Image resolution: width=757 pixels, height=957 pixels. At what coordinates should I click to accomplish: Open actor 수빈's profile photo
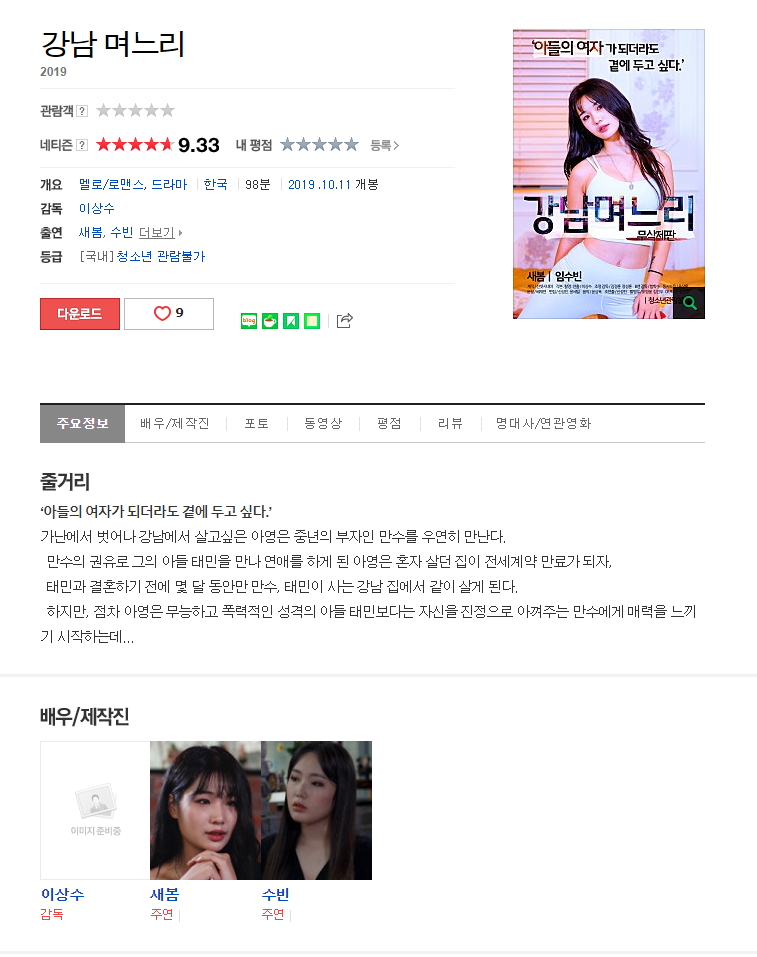(x=316, y=810)
